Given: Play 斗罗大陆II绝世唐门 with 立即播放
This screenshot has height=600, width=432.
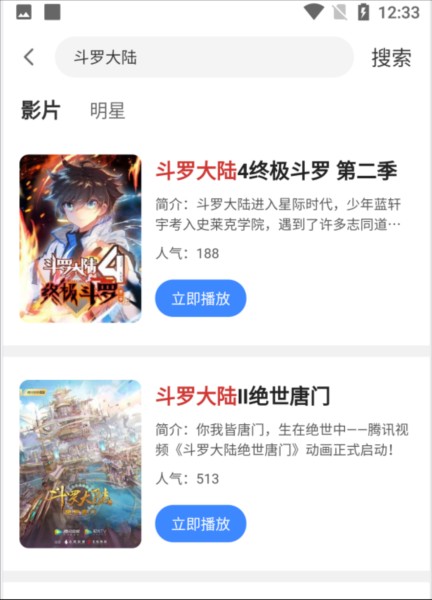Looking at the screenshot, I should pyautogui.click(x=201, y=523).
